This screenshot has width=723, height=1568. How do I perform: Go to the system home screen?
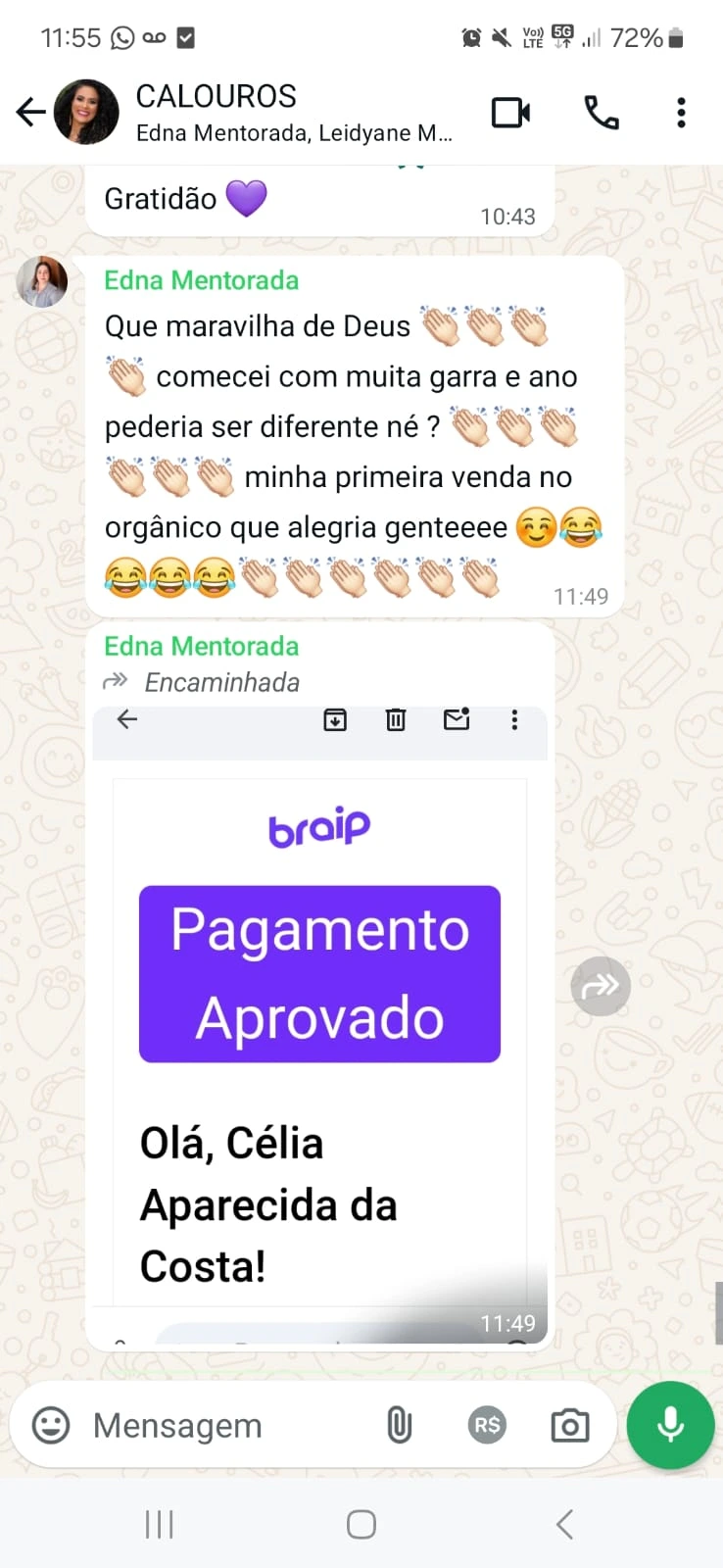361,1524
